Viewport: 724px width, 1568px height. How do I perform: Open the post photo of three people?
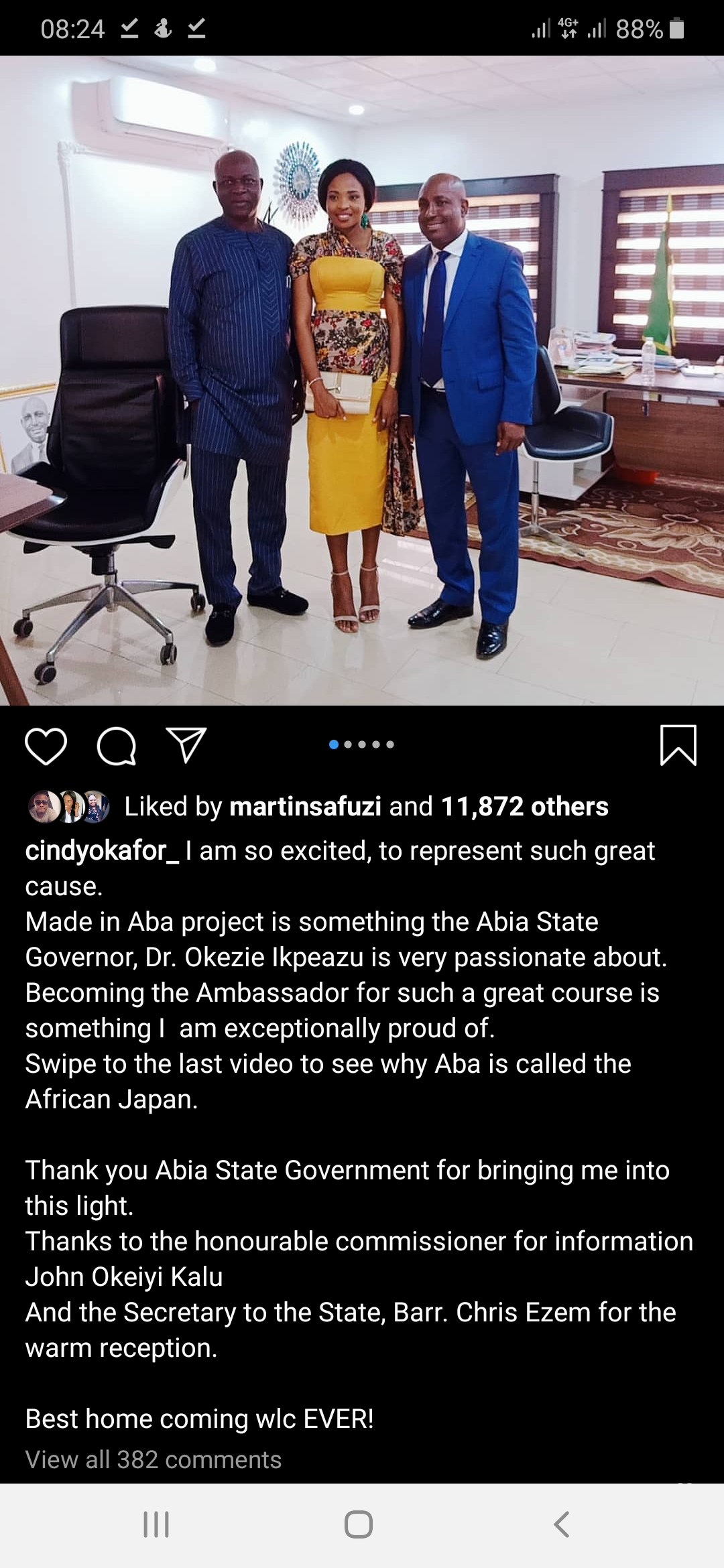[x=362, y=380]
